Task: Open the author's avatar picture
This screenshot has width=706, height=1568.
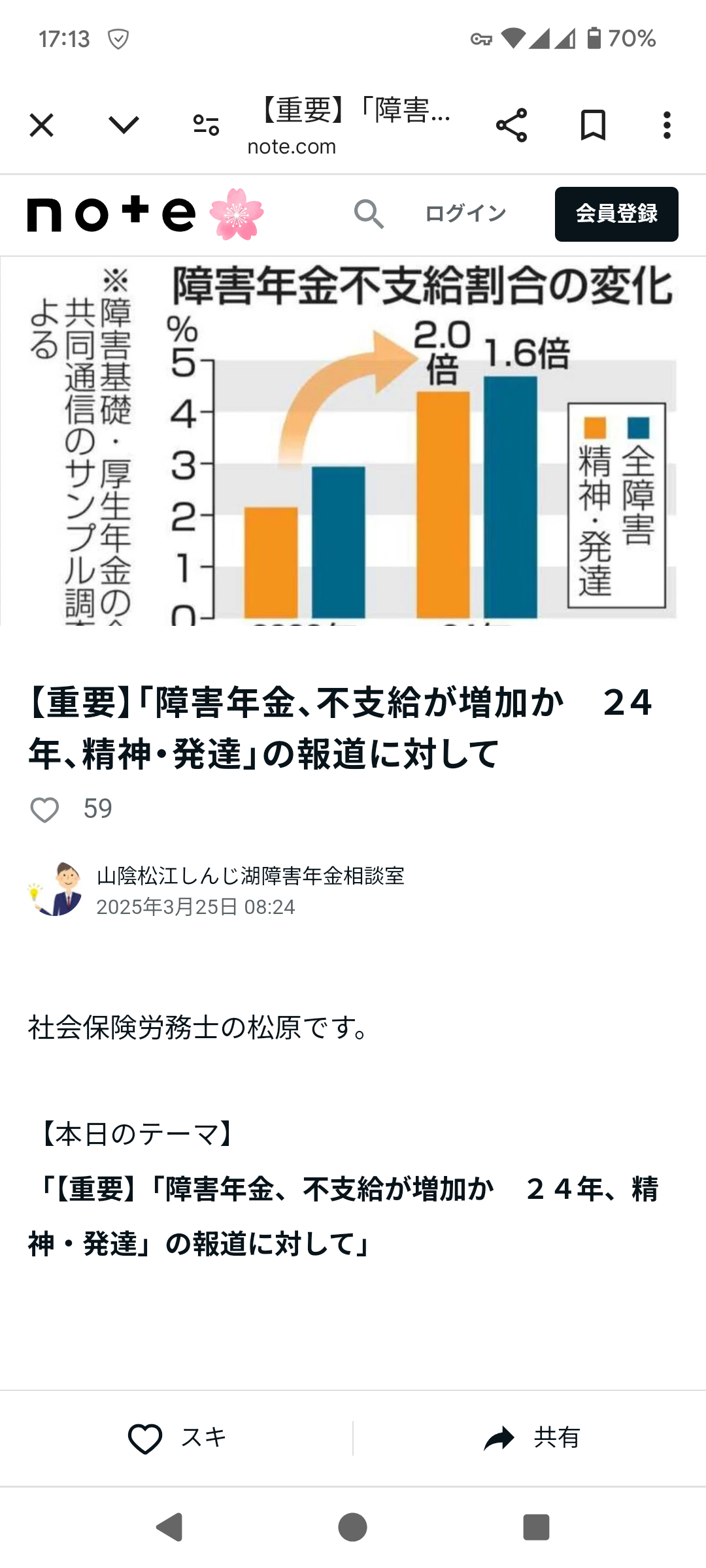Action: (x=56, y=889)
